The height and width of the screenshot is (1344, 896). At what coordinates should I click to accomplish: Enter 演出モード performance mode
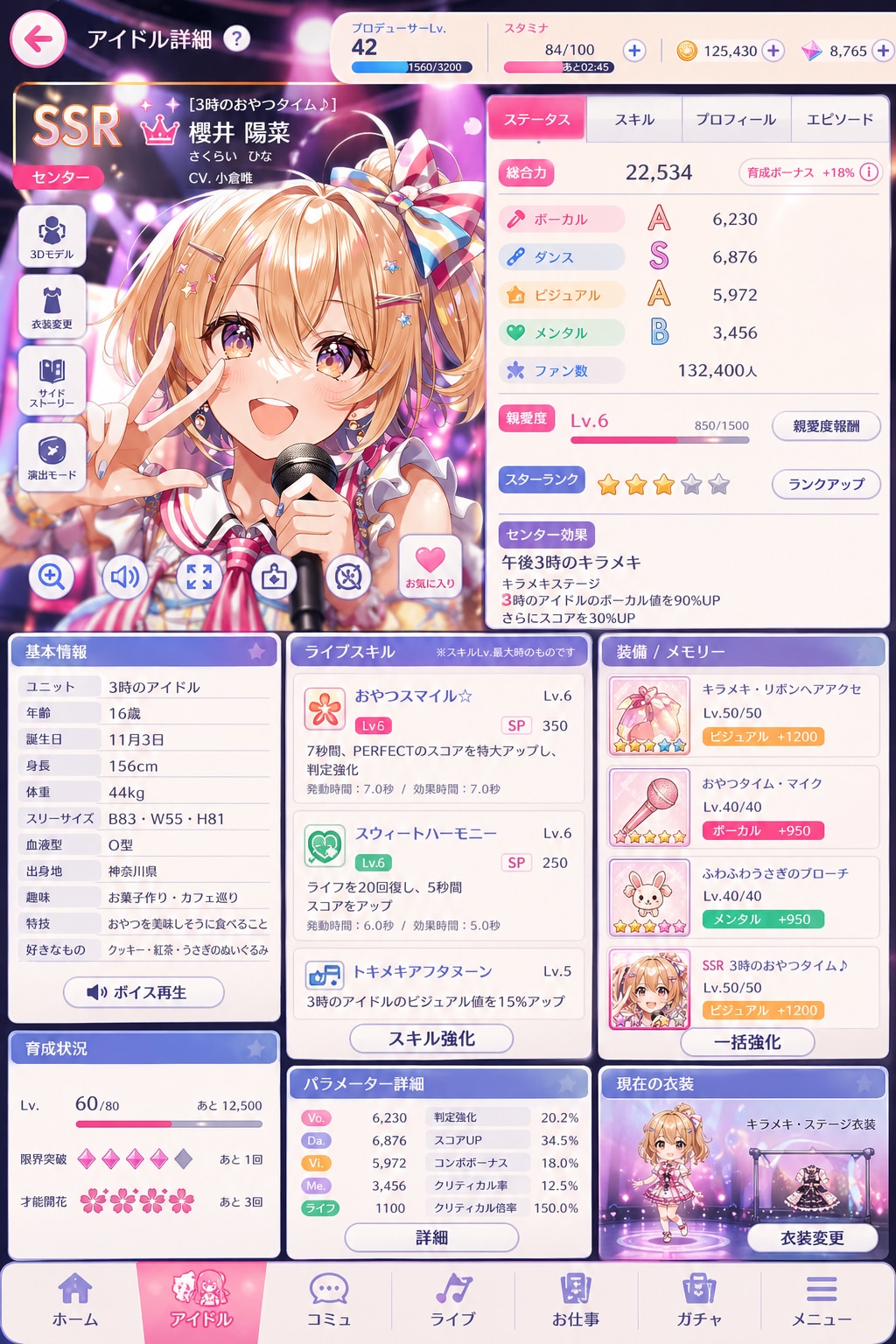[x=52, y=456]
